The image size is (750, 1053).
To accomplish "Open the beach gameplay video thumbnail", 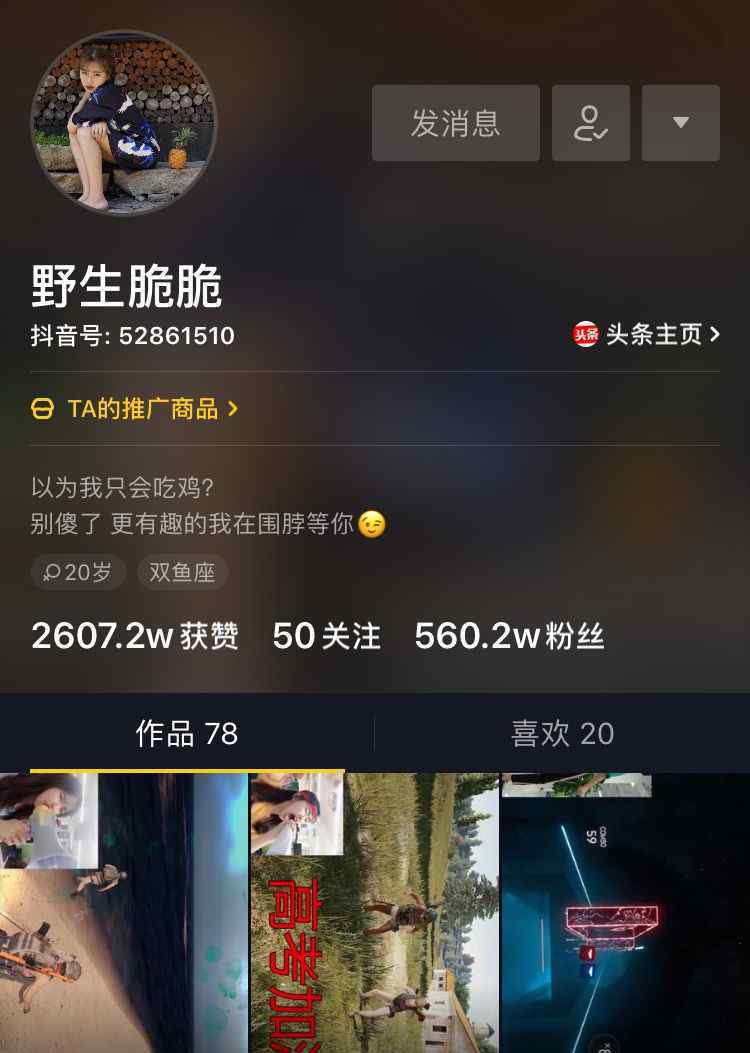I will (x=124, y=912).
